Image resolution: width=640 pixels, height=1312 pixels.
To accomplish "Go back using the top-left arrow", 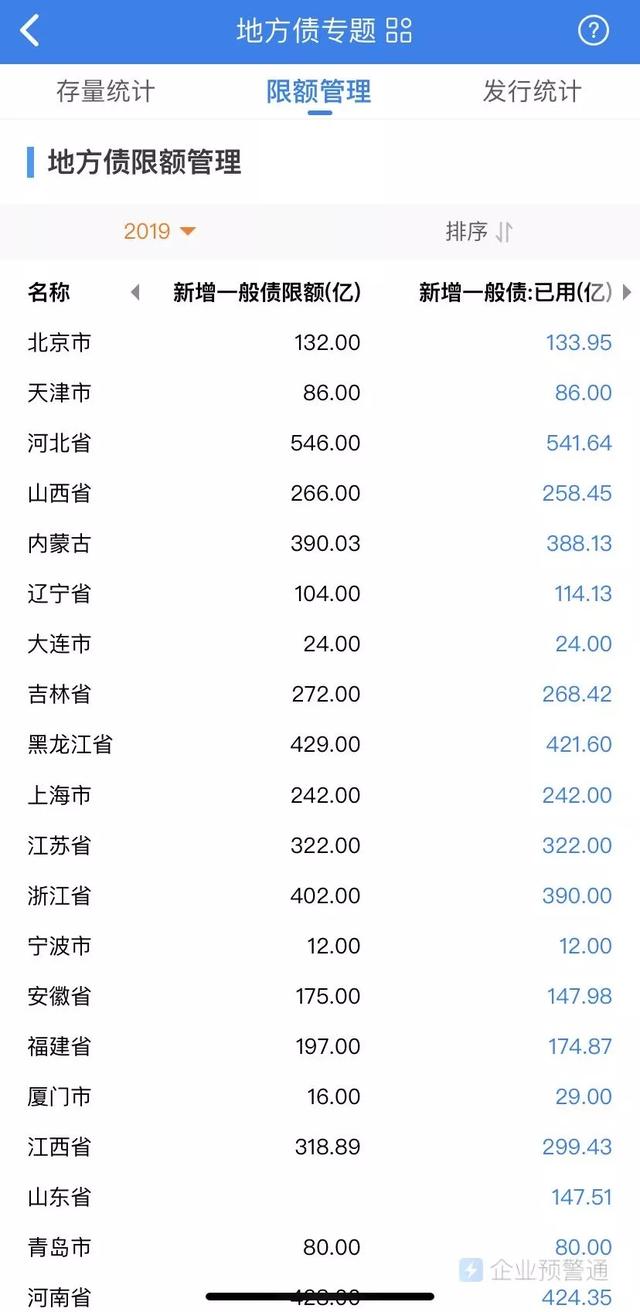I will (30, 31).
